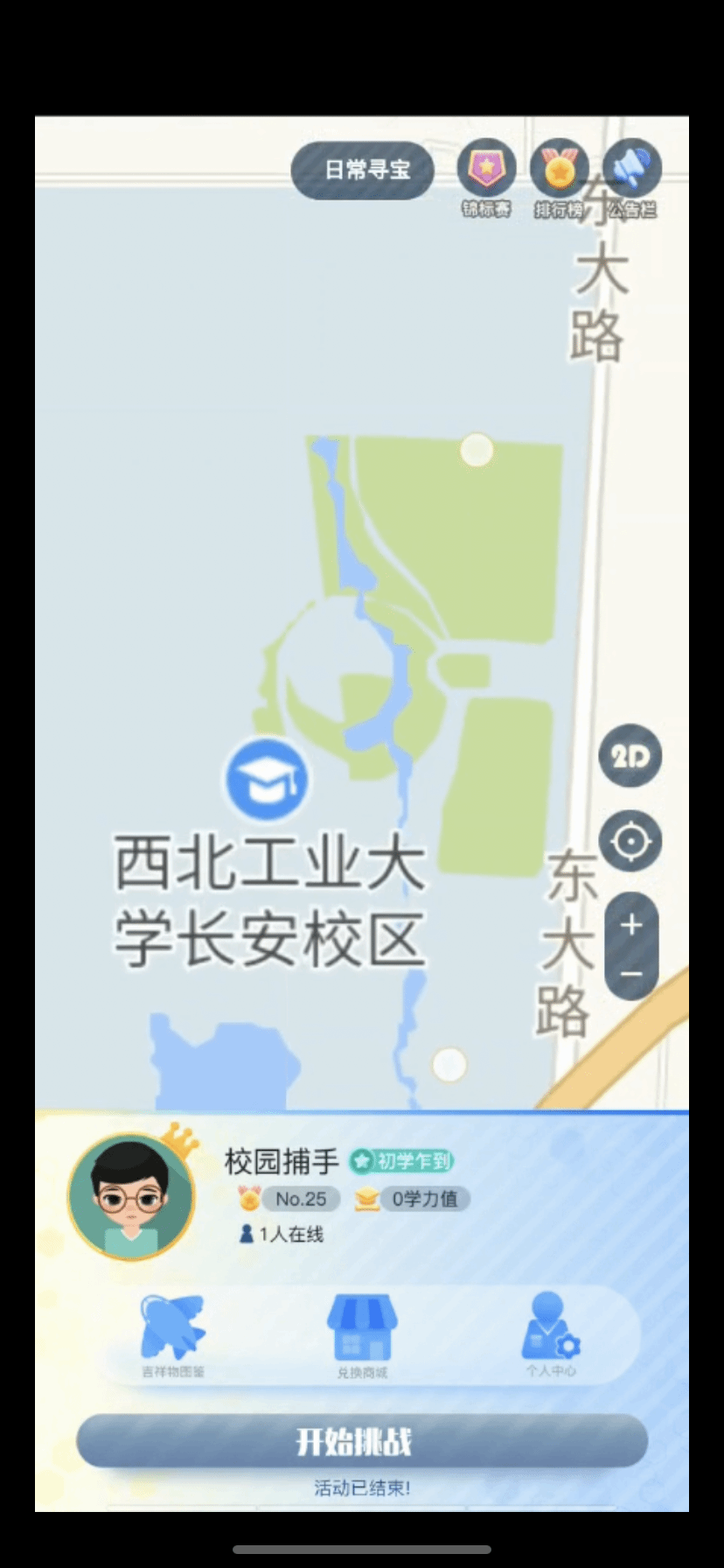724x1568 pixels.
Task: Tap the 开始挑战 start challenge button
Action: pyautogui.click(x=362, y=1440)
